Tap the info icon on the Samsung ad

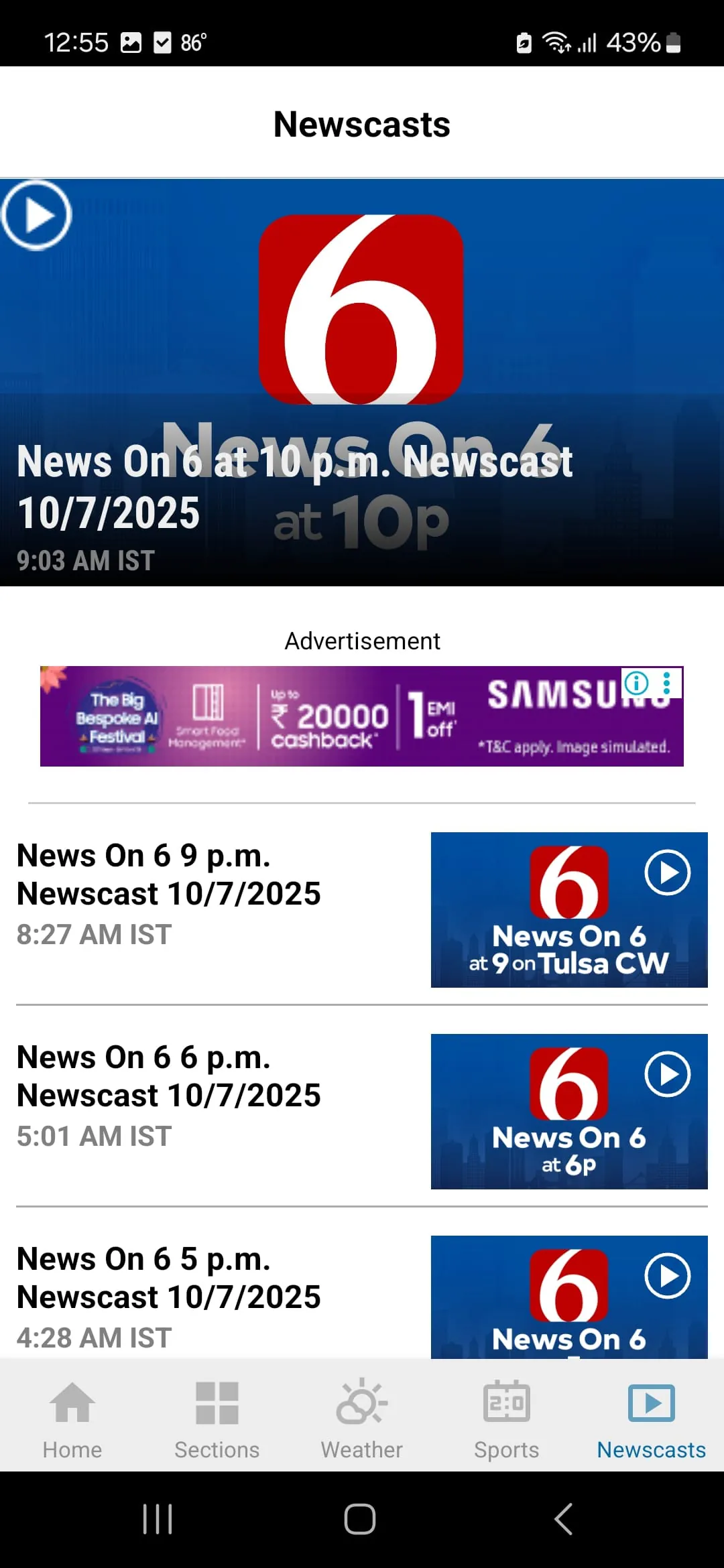(636, 683)
